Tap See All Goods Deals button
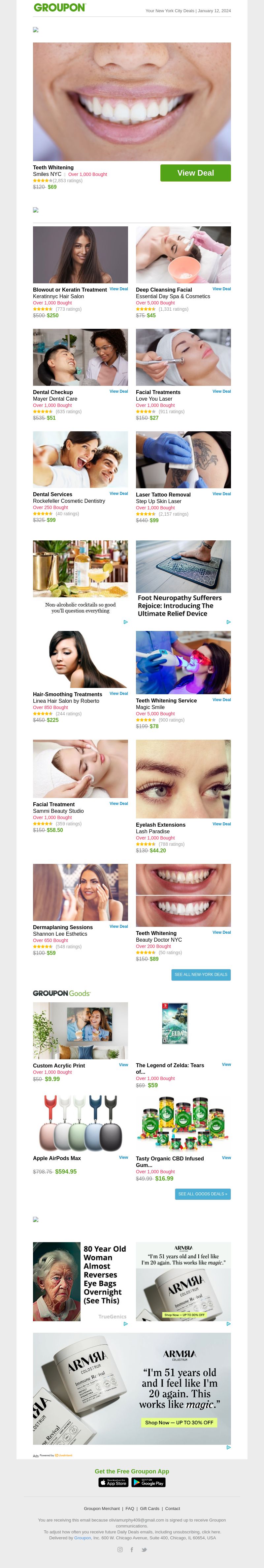Screen dimensions: 264x1568 point(202,1194)
